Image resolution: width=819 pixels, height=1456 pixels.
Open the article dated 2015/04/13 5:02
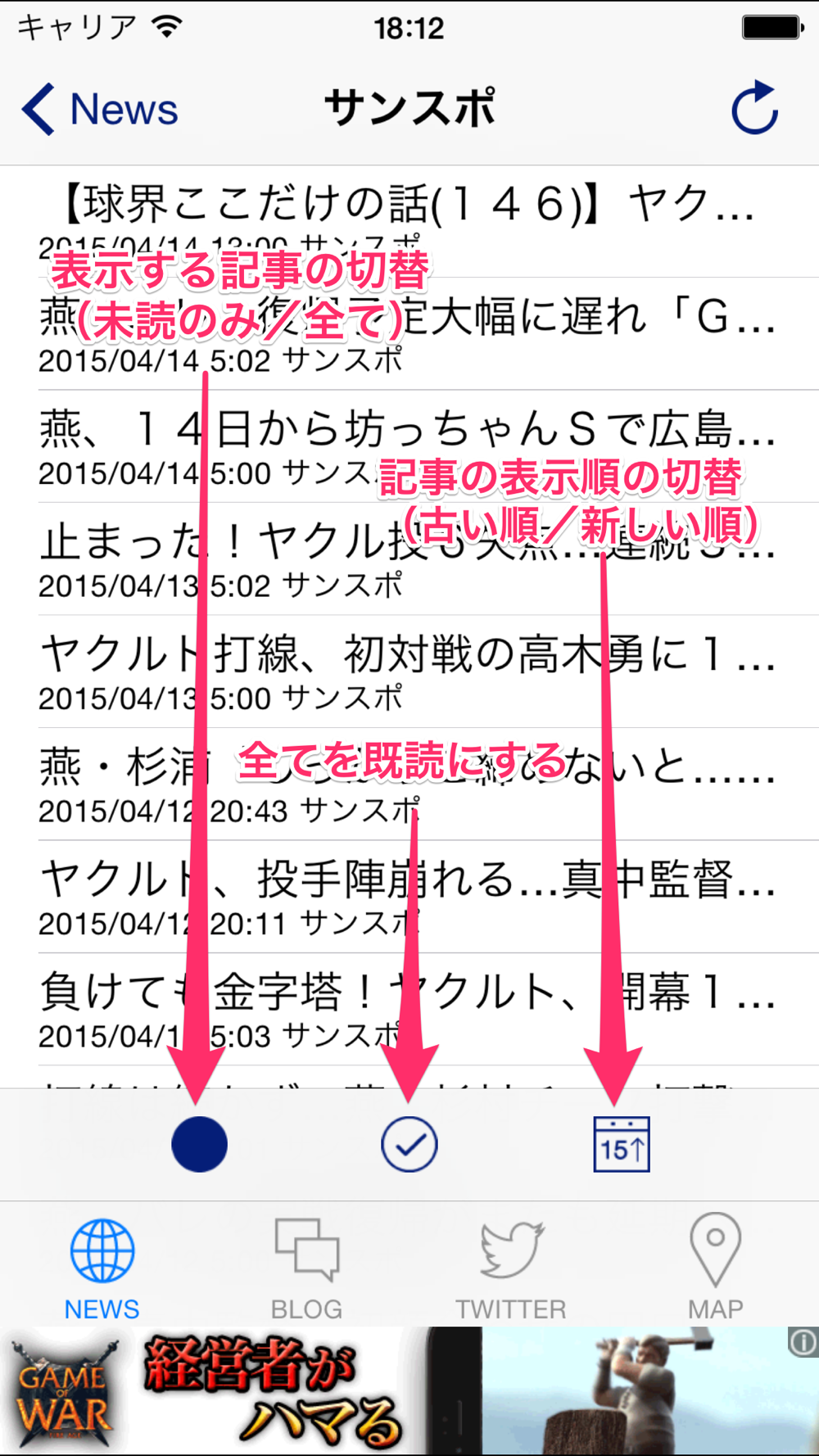(x=409, y=559)
